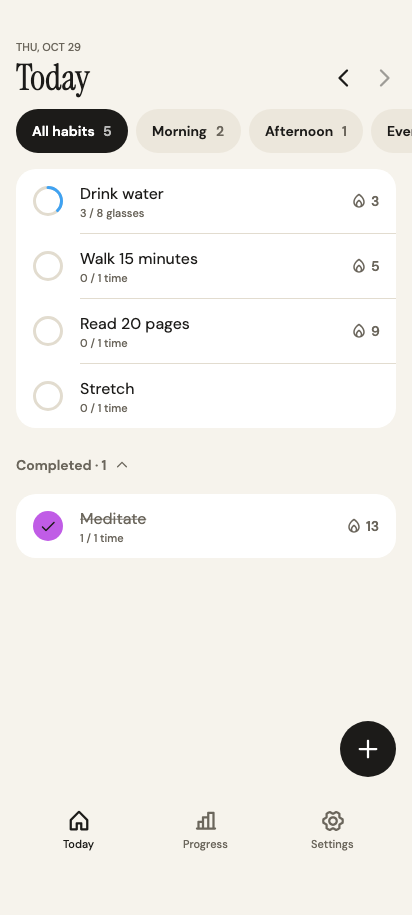Go to the next day arrow
Screen dimensions: 412x915
[x=384, y=78]
